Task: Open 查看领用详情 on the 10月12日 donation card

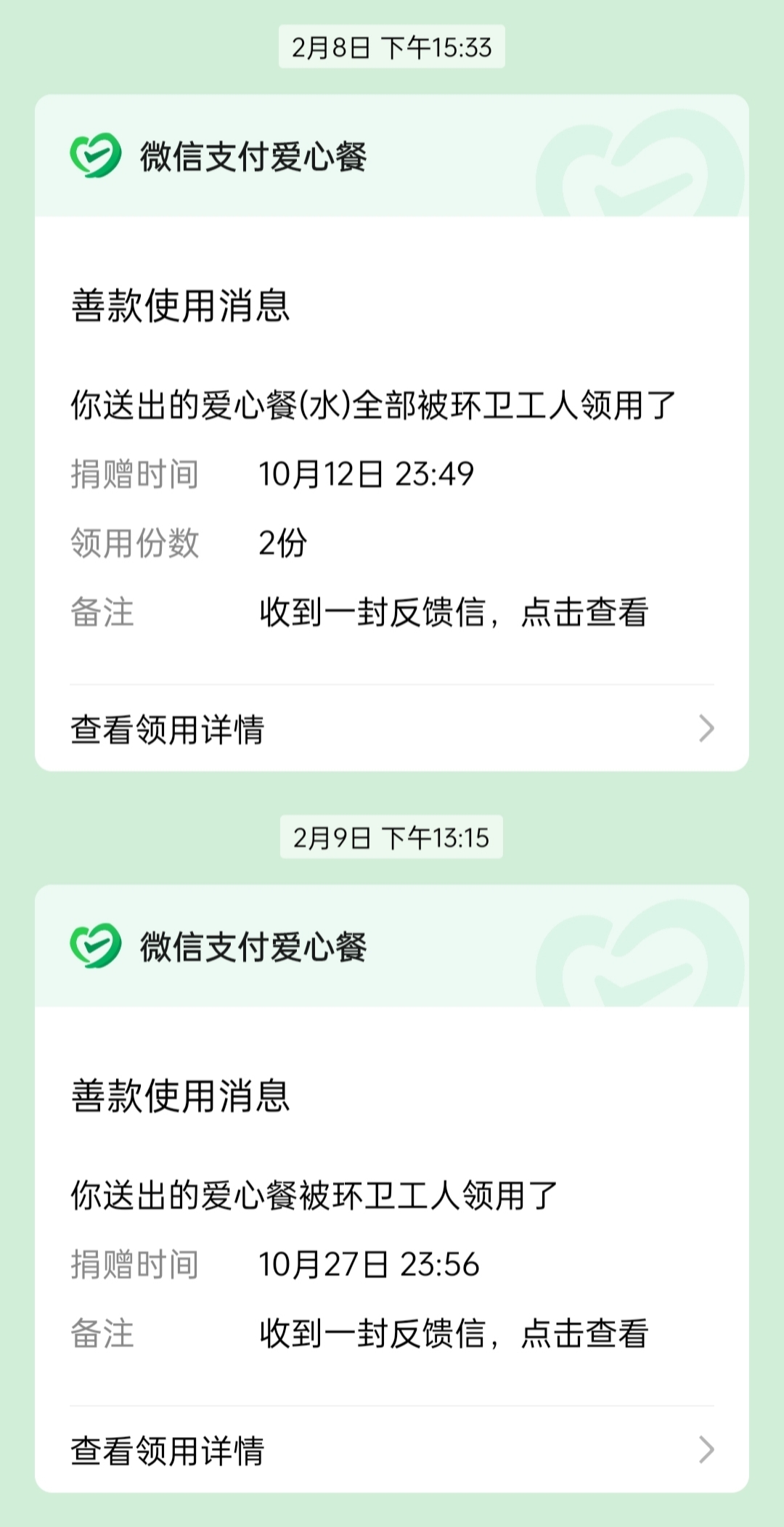Action: (392, 728)
